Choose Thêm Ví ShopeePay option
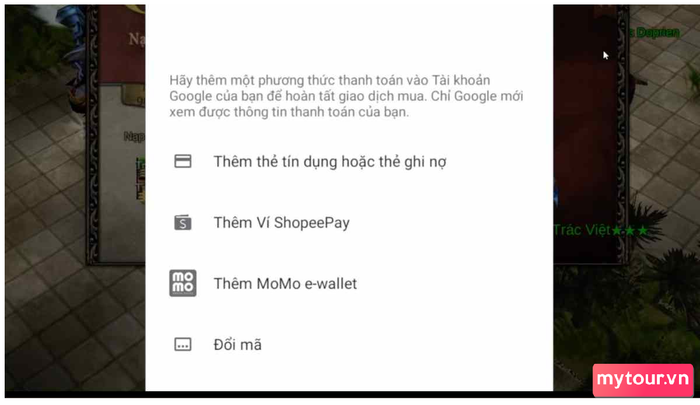This screenshot has height=405, width=700. click(281, 222)
